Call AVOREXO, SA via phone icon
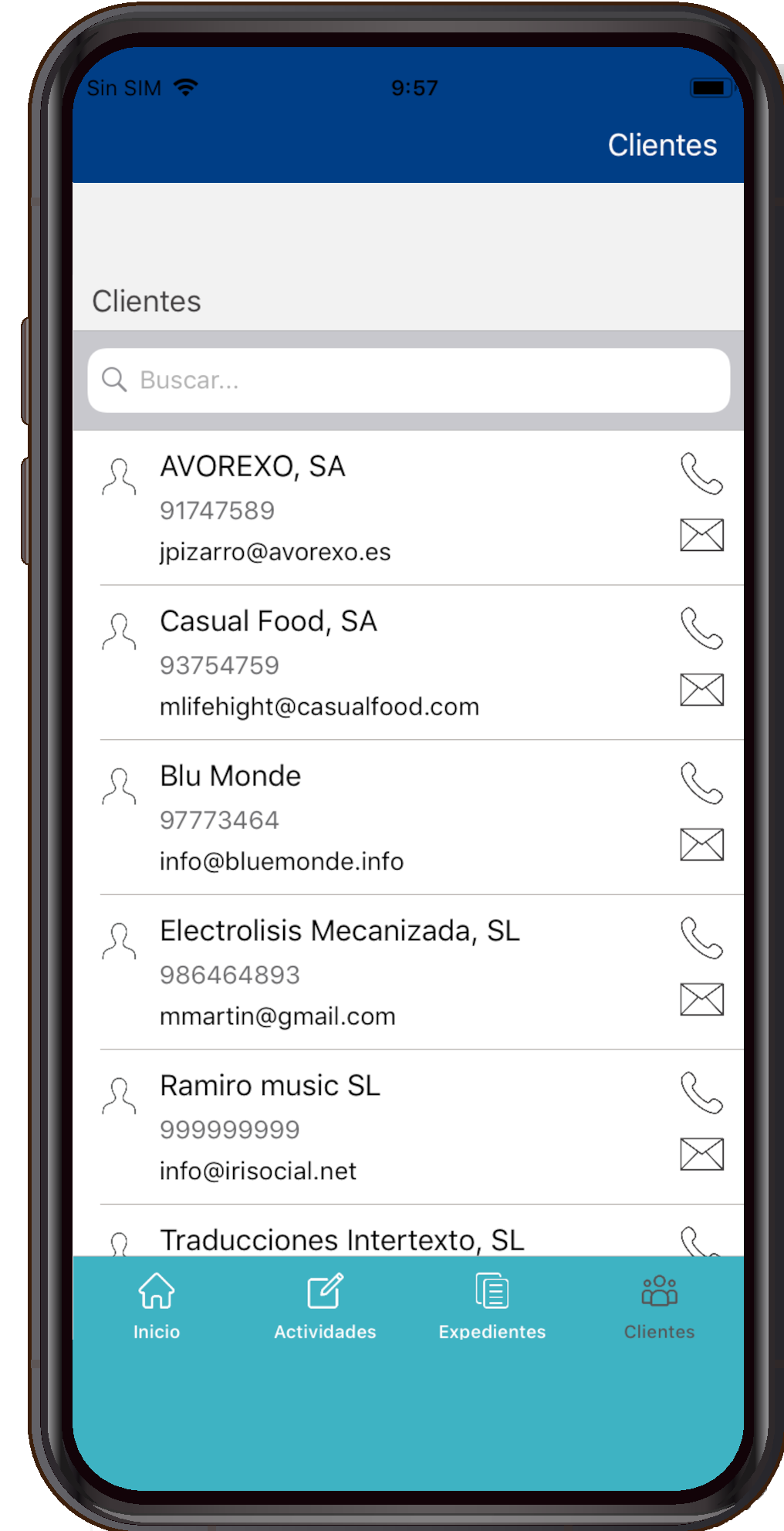The image size is (784, 1531). (x=701, y=473)
